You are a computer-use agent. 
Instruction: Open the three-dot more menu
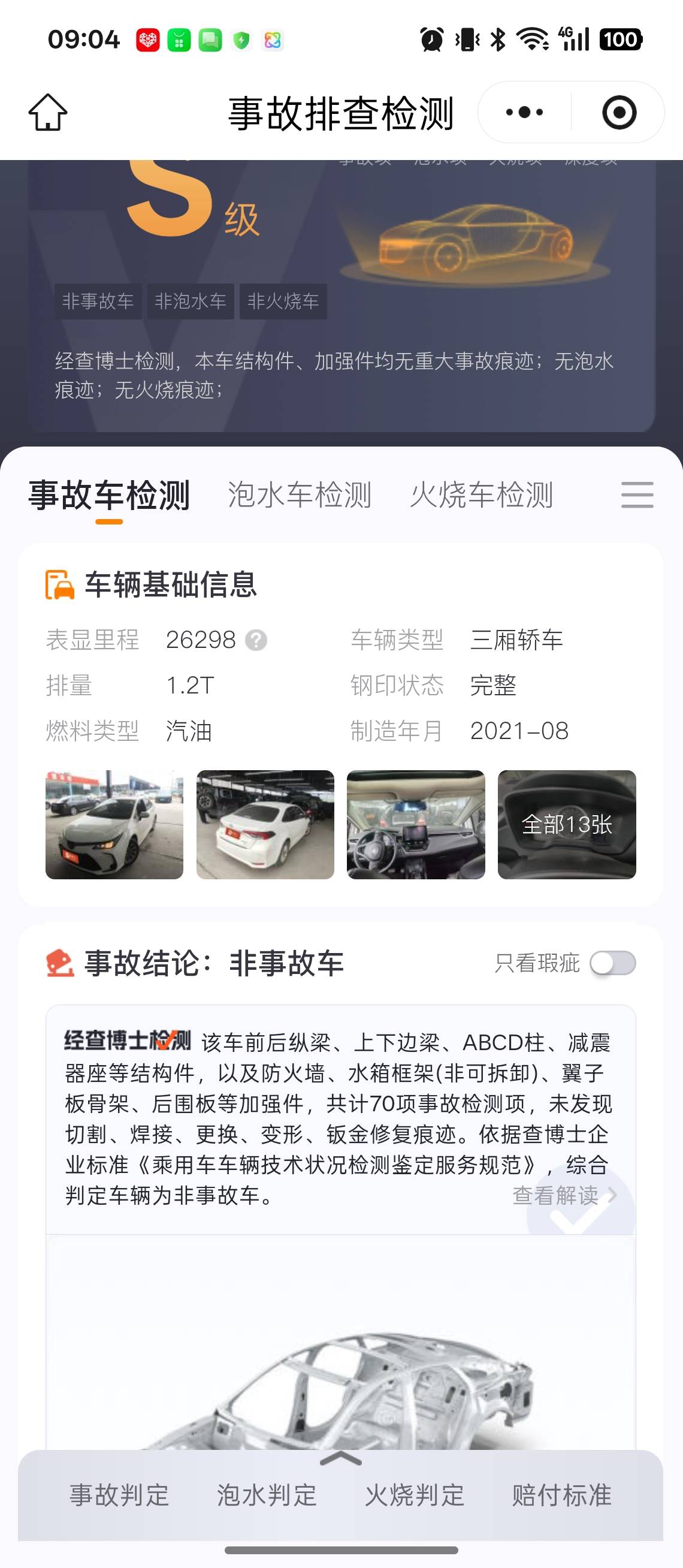coord(524,112)
